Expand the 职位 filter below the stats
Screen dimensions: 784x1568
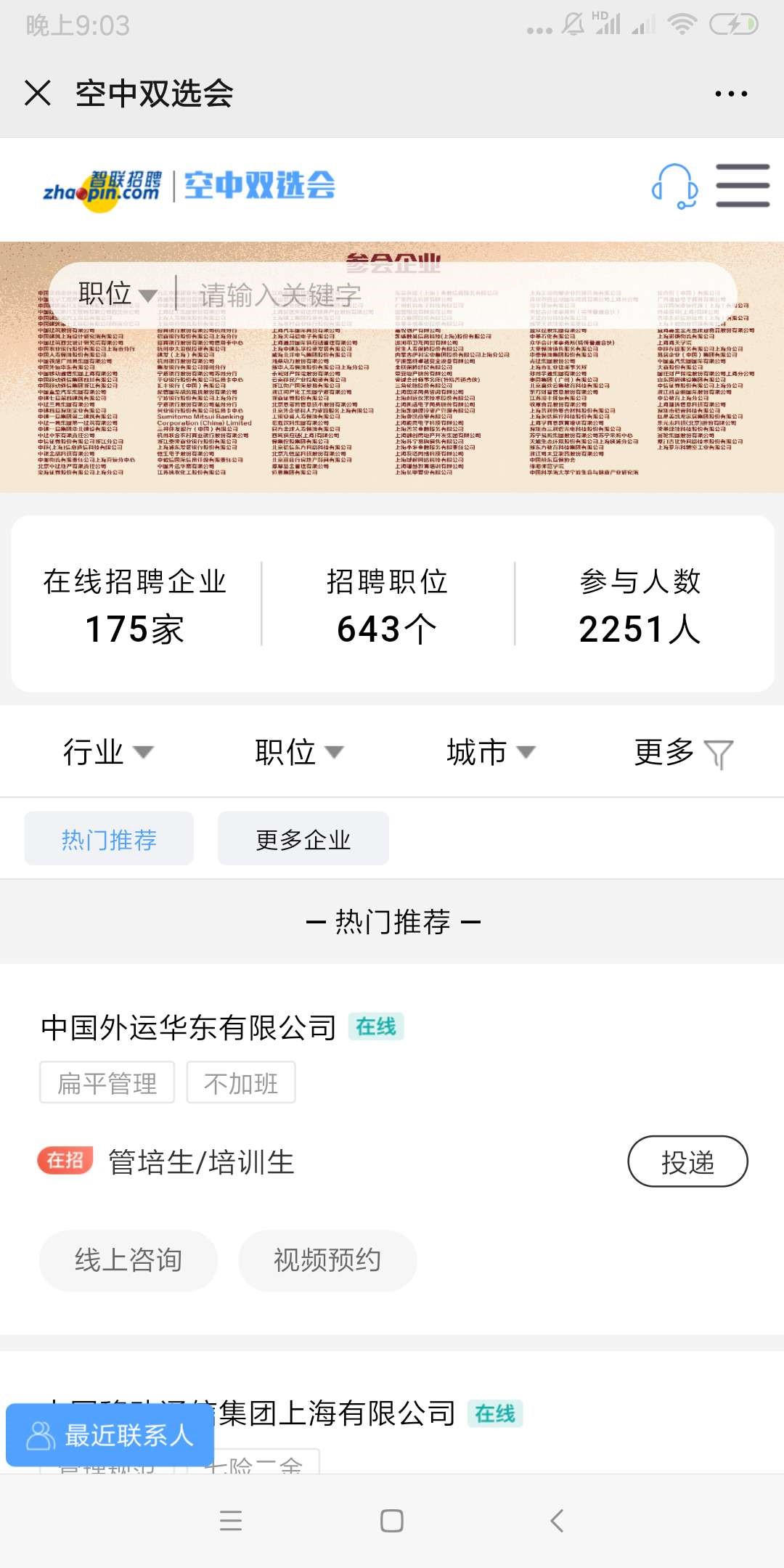298,752
